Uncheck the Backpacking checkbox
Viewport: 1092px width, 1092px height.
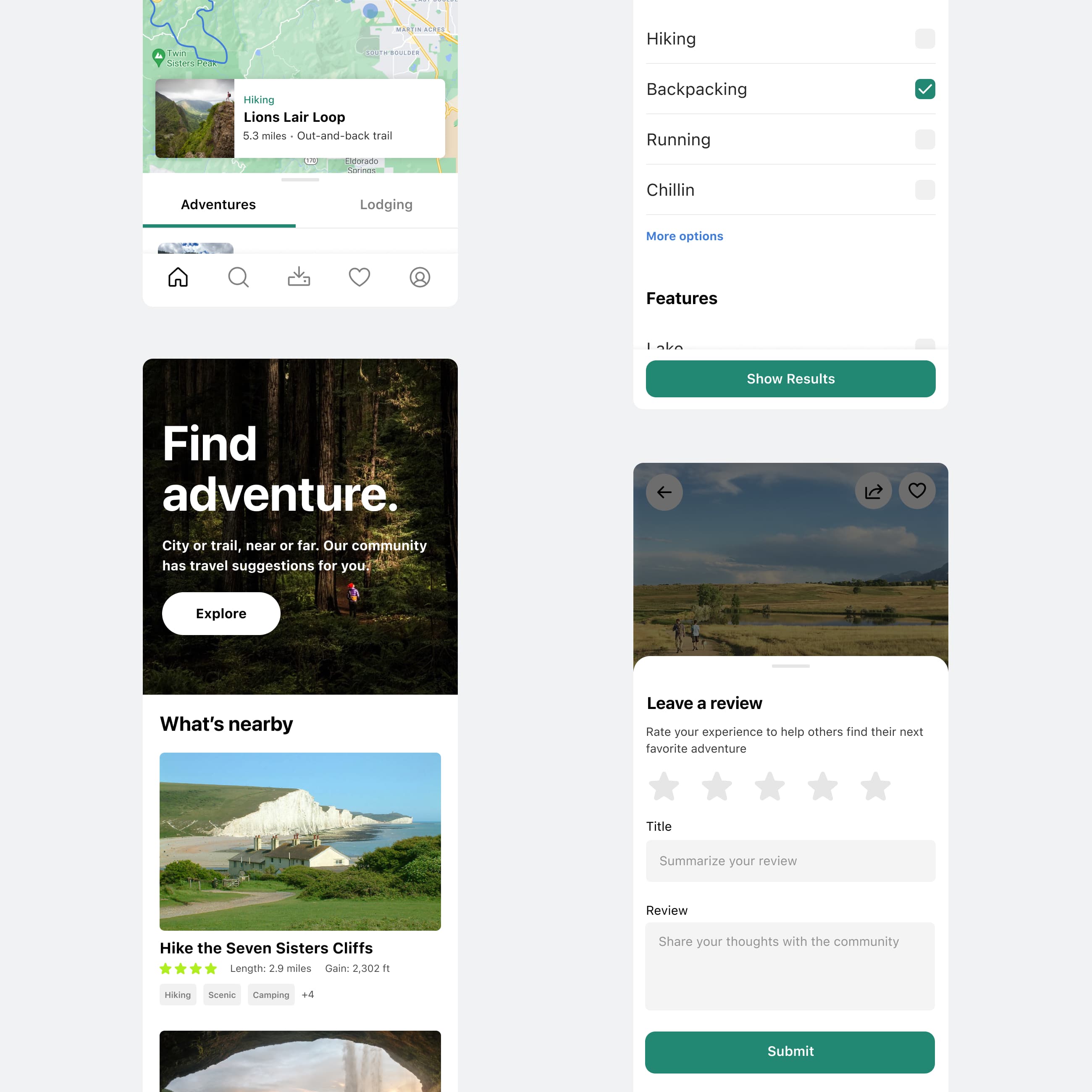pos(925,89)
